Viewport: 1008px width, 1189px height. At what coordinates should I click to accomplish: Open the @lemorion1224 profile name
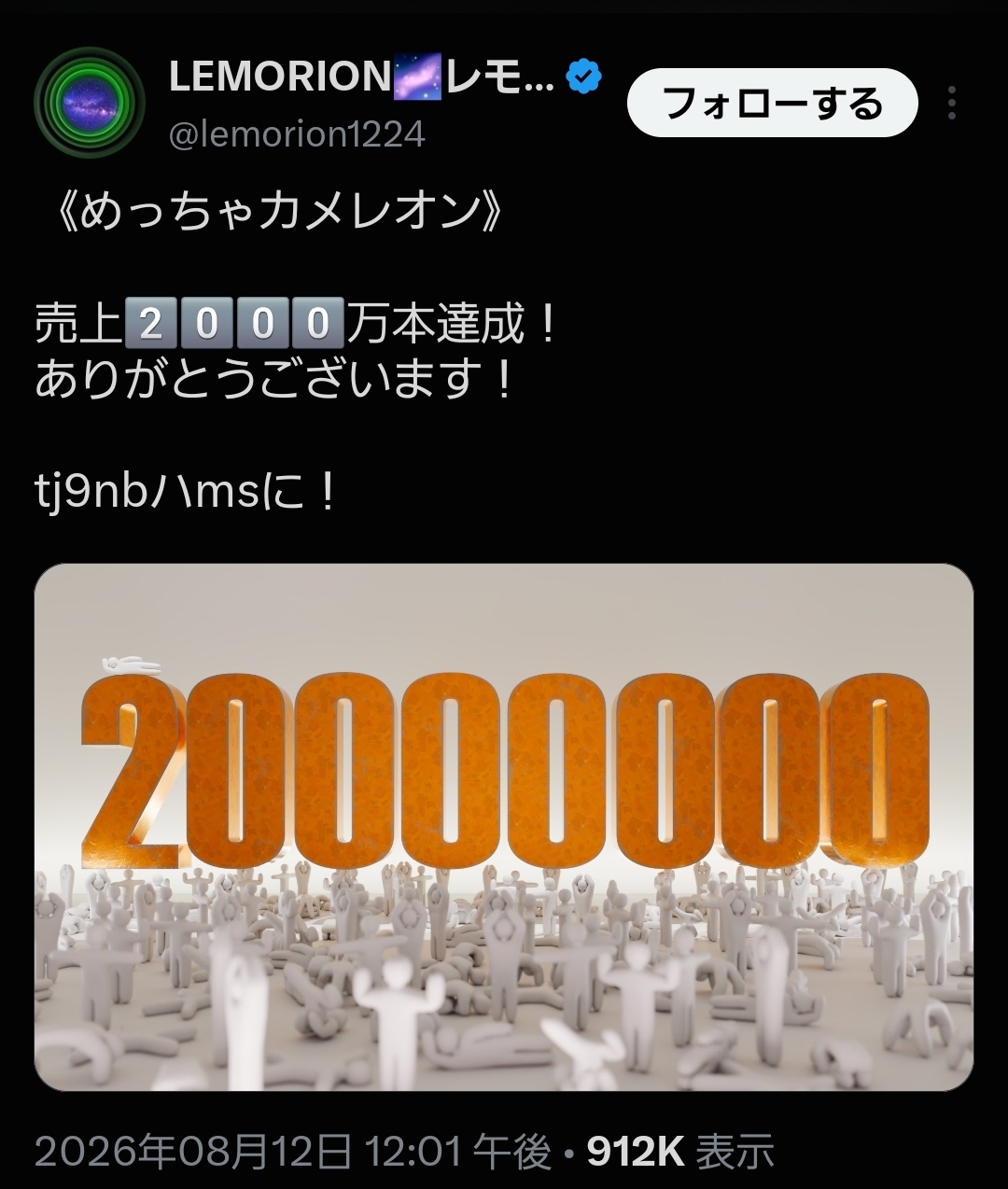[297, 134]
